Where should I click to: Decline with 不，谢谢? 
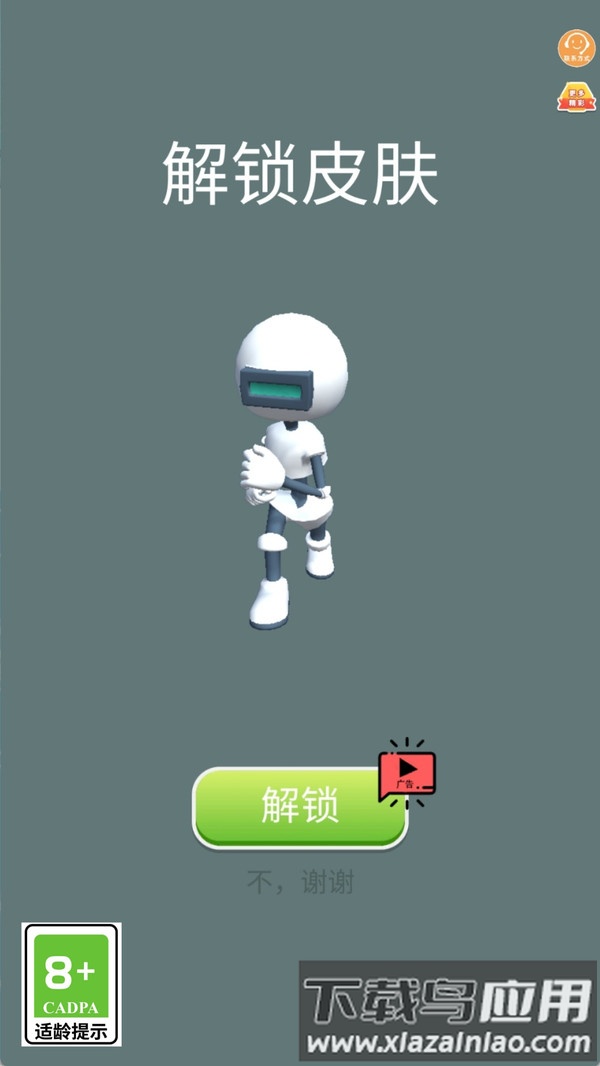coord(300,882)
